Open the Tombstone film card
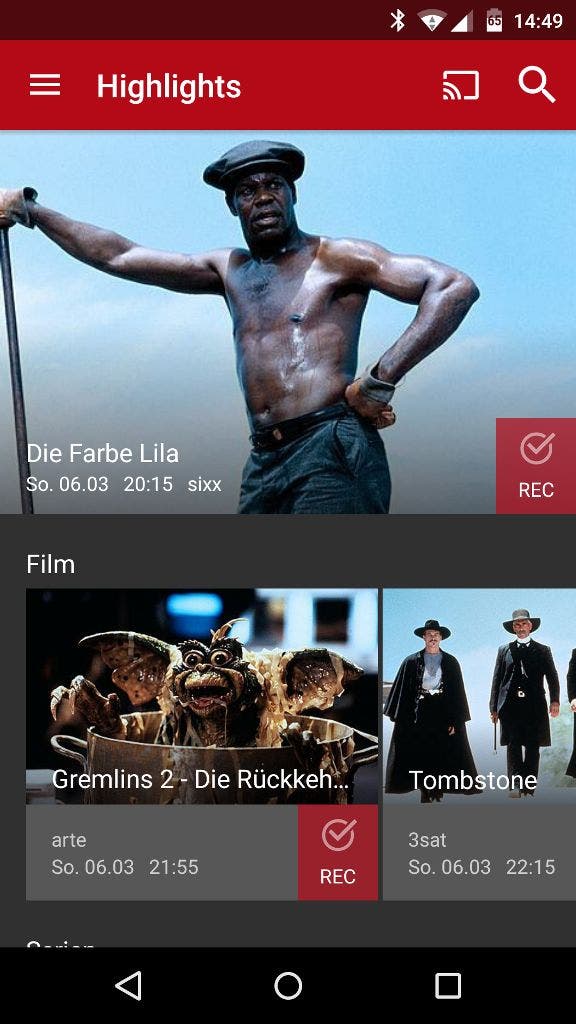 click(x=479, y=744)
